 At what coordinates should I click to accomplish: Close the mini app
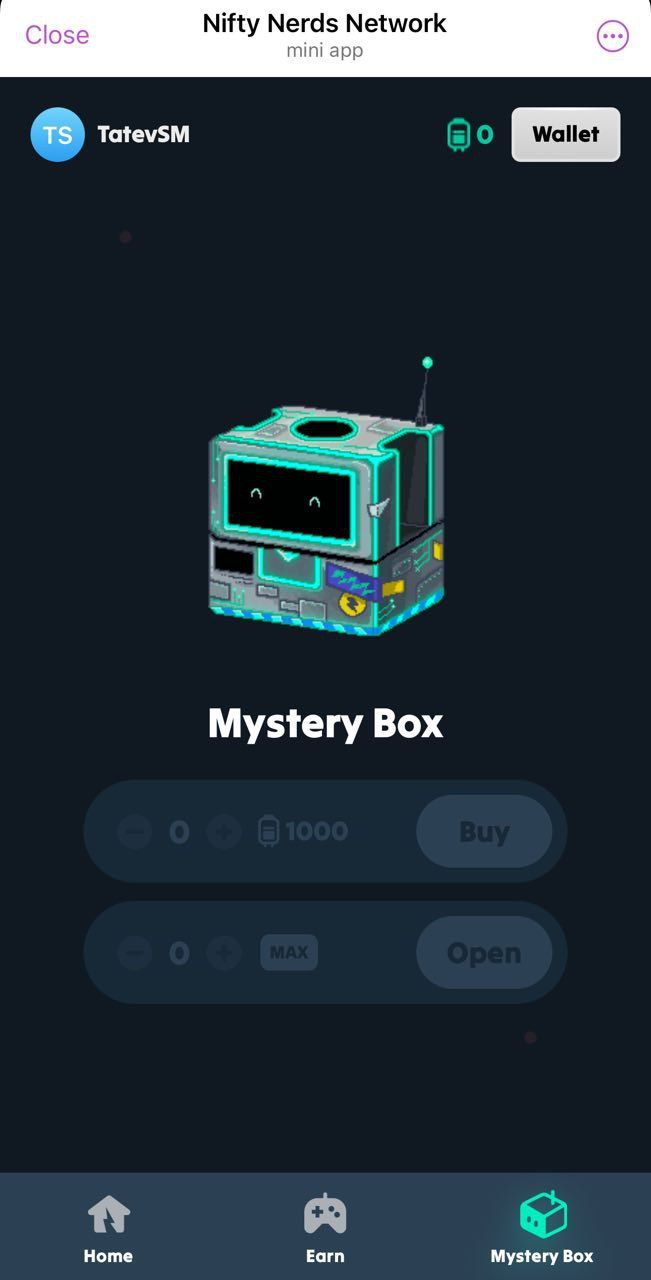pyautogui.click(x=57, y=35)
